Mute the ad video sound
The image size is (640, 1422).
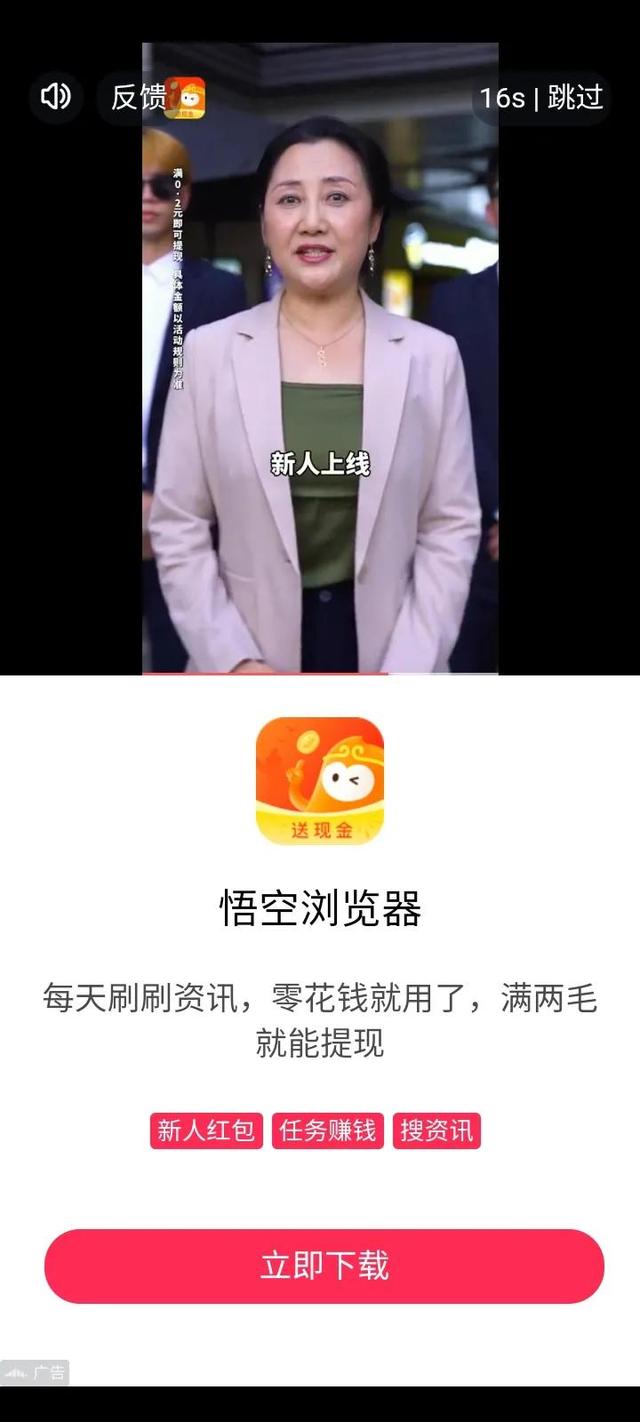(x=55, y=97)
